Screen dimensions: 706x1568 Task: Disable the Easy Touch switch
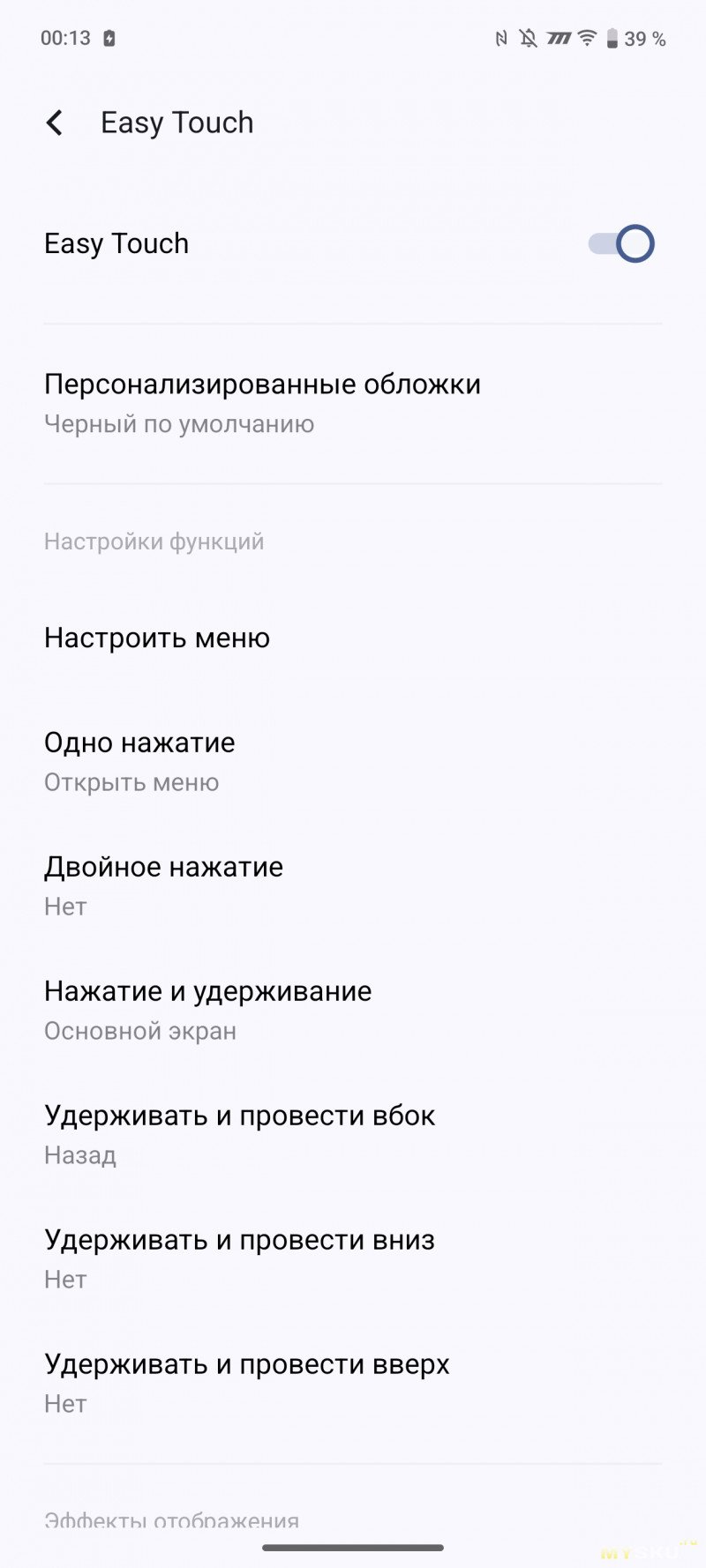(x=621, y=243)
